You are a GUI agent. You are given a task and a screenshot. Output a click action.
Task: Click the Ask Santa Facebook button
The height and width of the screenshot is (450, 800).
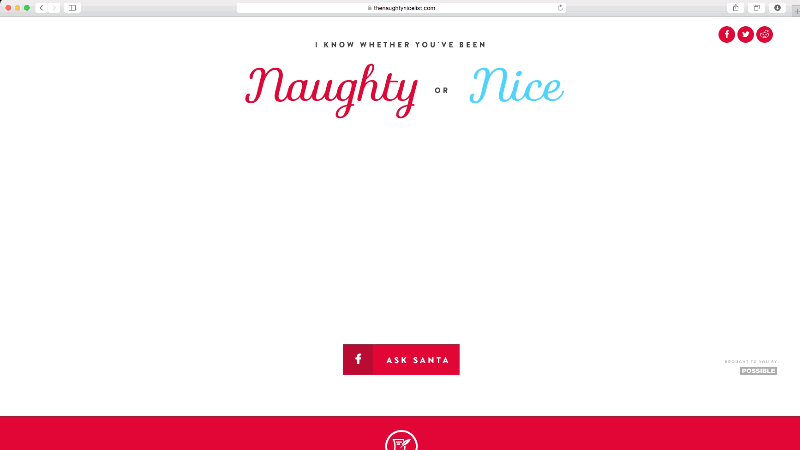pyautogui.click(x=401, y=359)
